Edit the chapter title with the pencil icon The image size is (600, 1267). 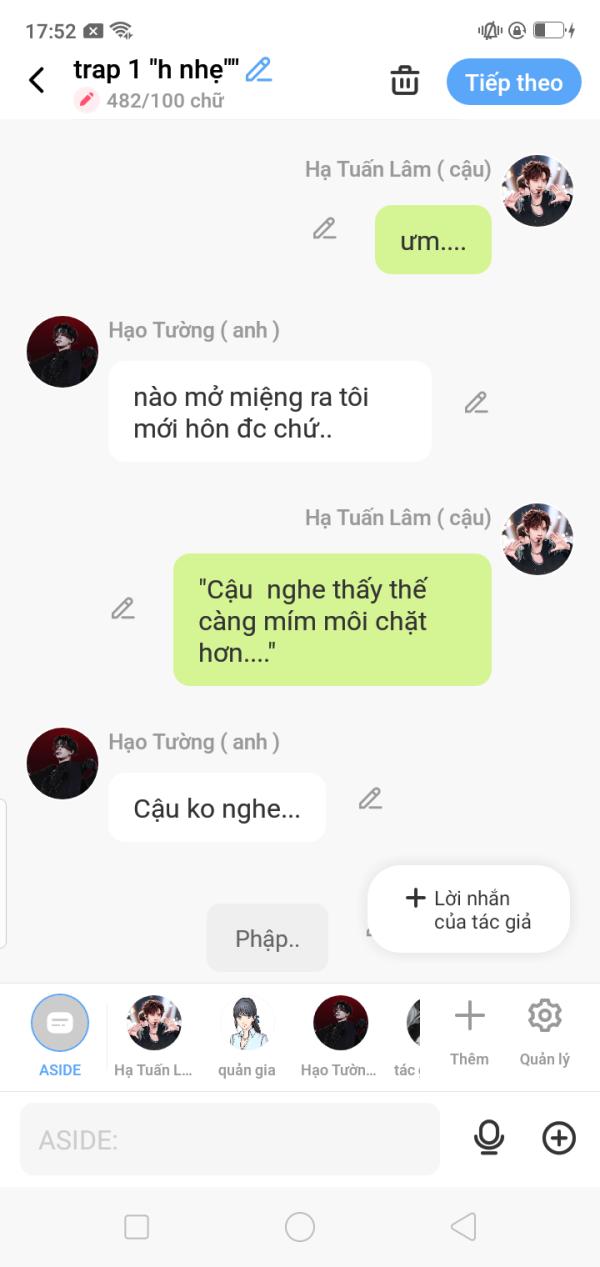(259, 69)
